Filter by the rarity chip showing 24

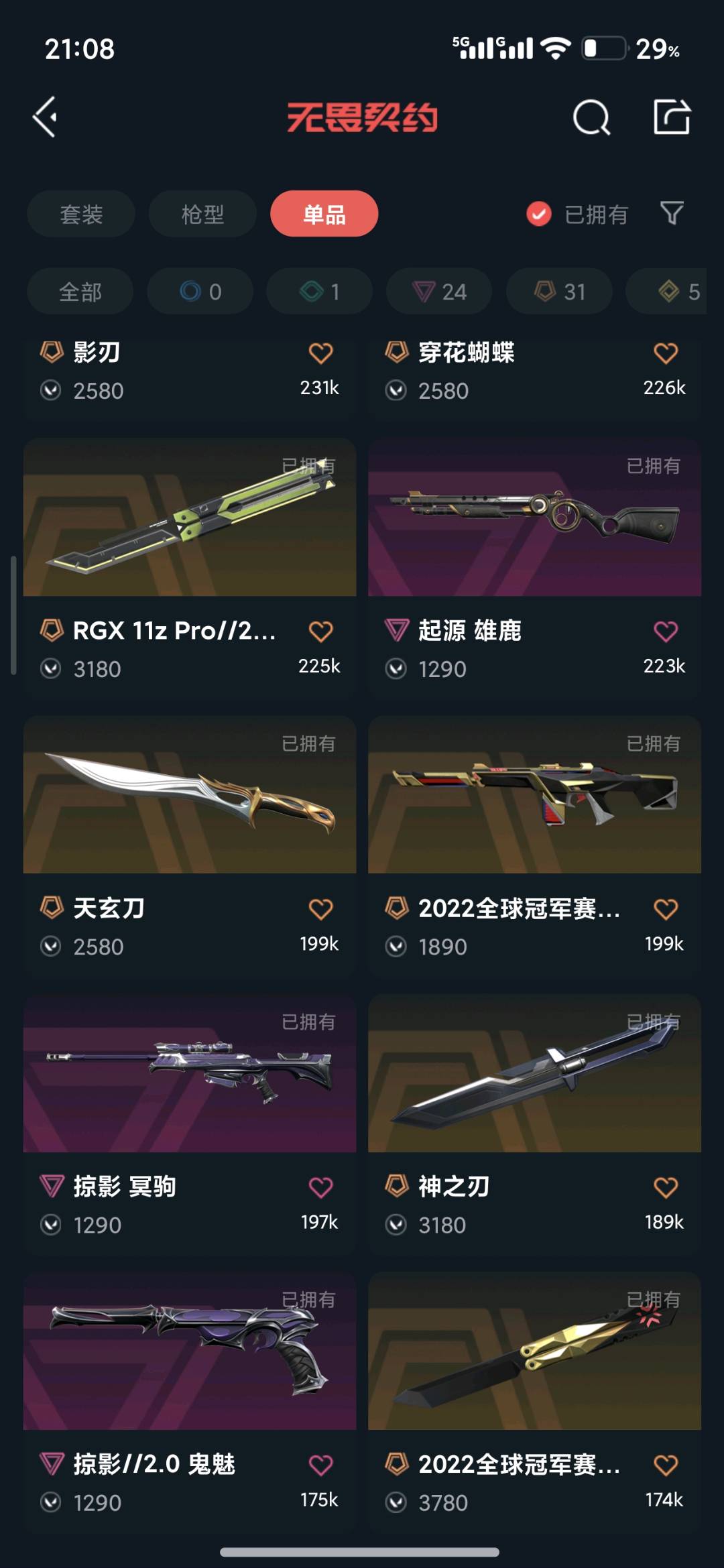tap(439, 292)
